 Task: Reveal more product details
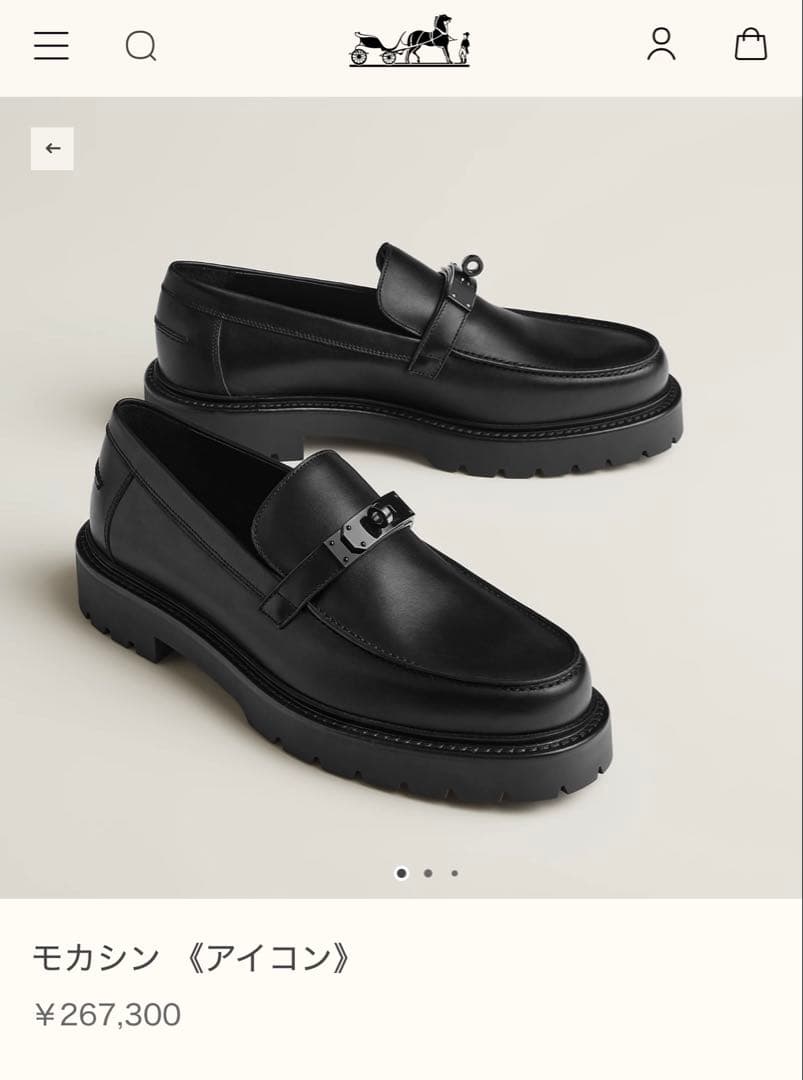pos(200,957)
